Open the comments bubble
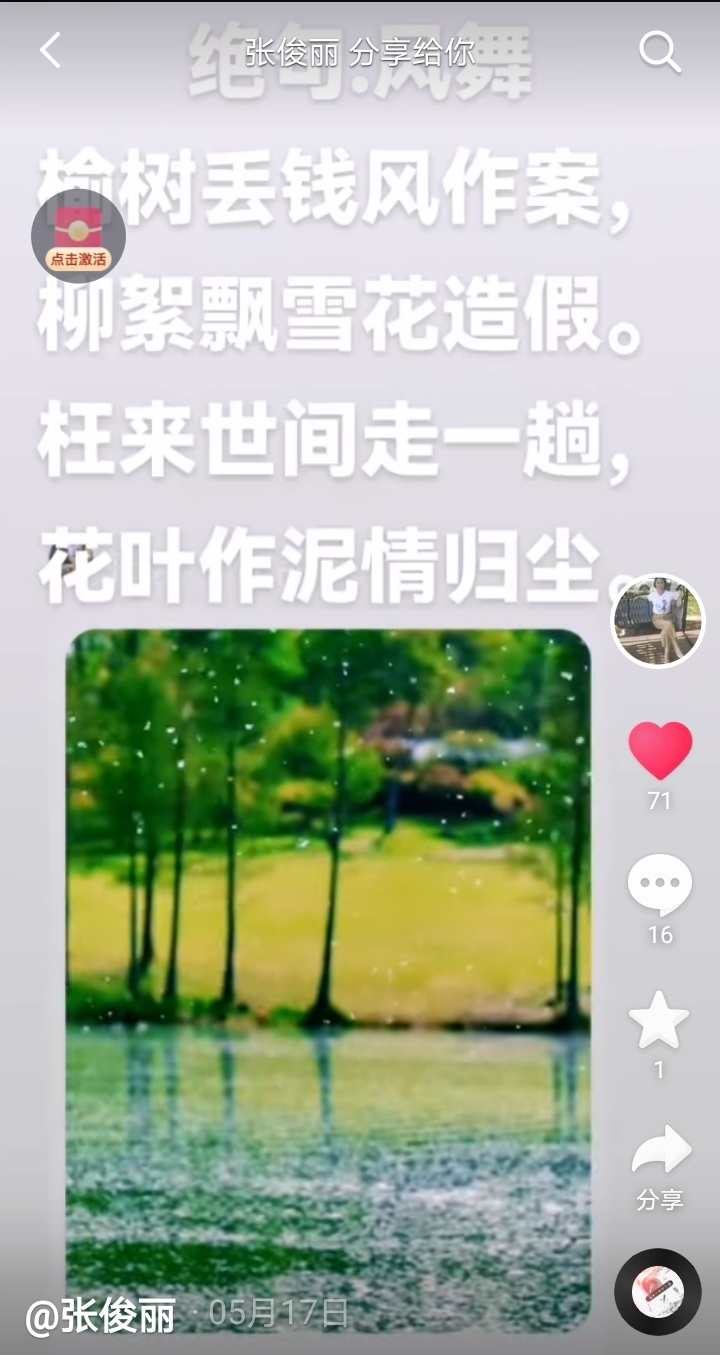 tap(660, 885)
